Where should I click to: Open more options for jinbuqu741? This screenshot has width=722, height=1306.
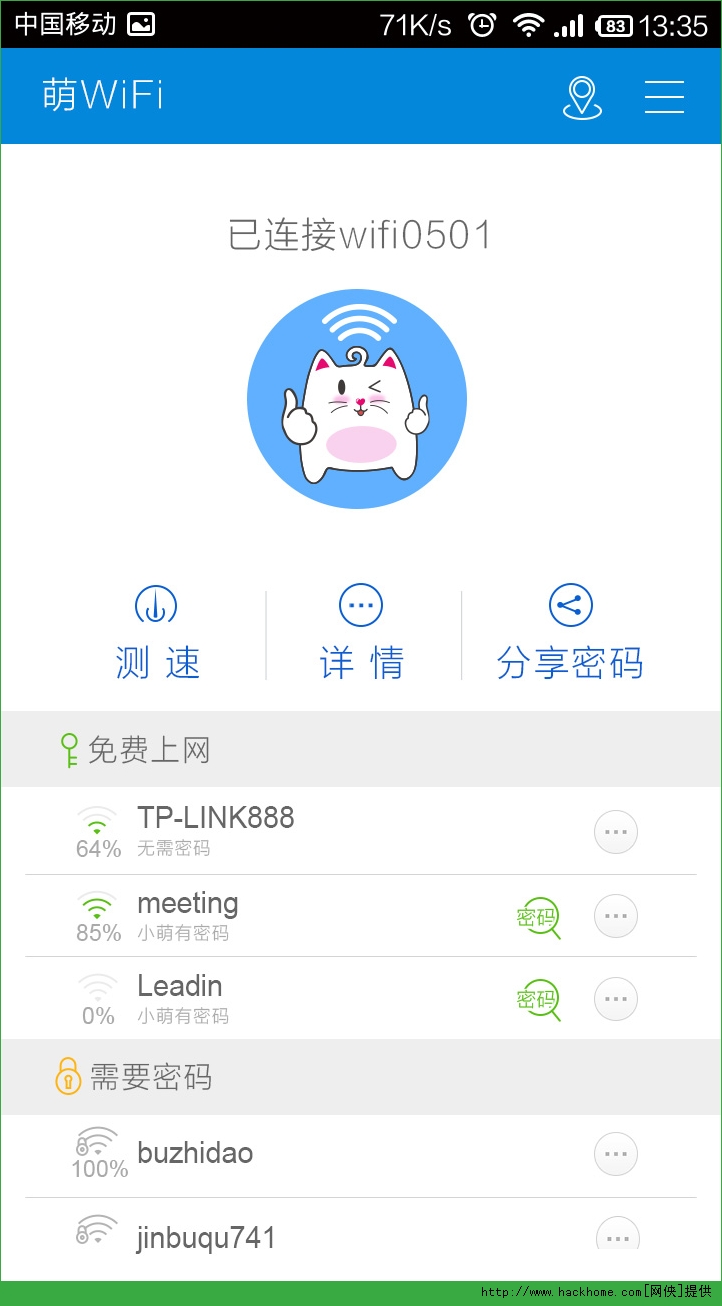point(617,1236)
